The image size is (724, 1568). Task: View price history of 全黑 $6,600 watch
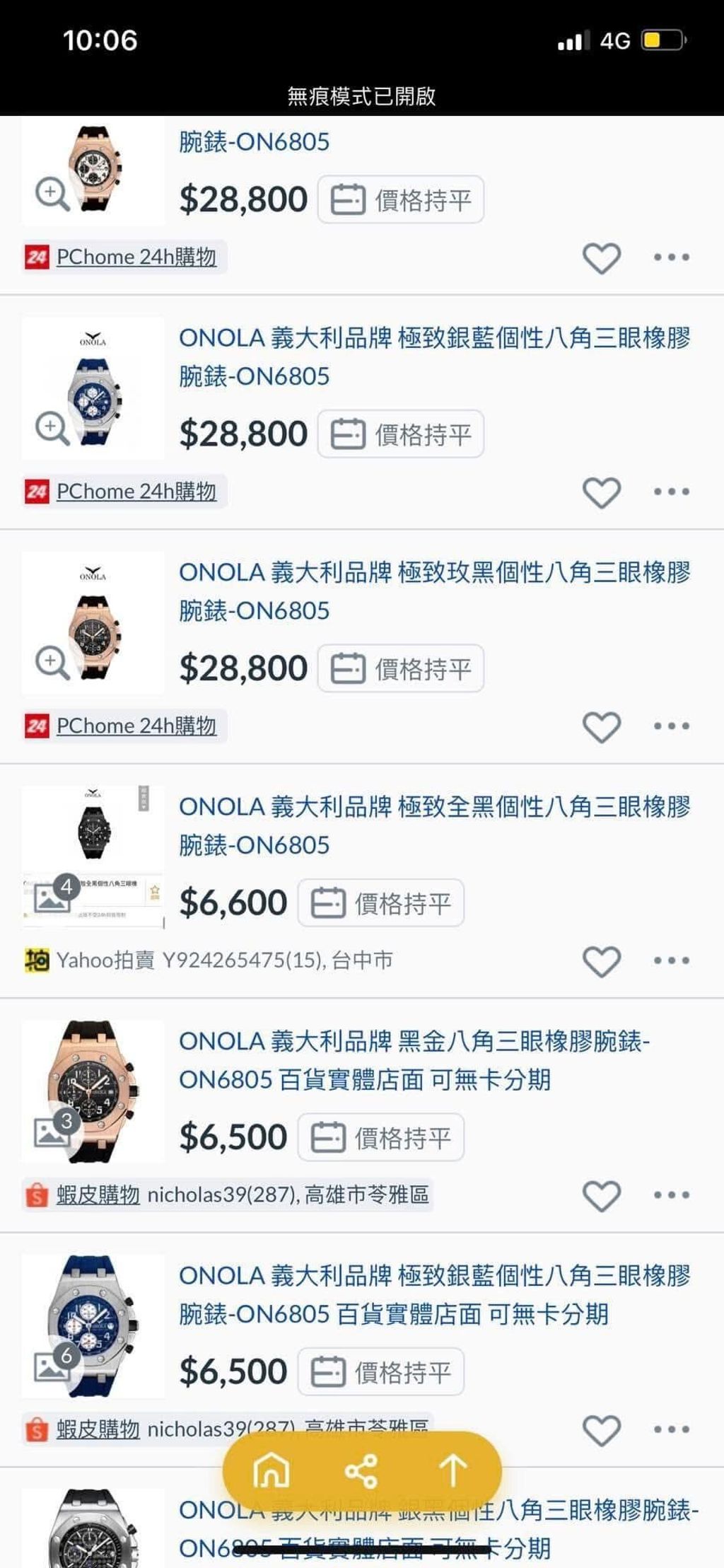point(381,902)
